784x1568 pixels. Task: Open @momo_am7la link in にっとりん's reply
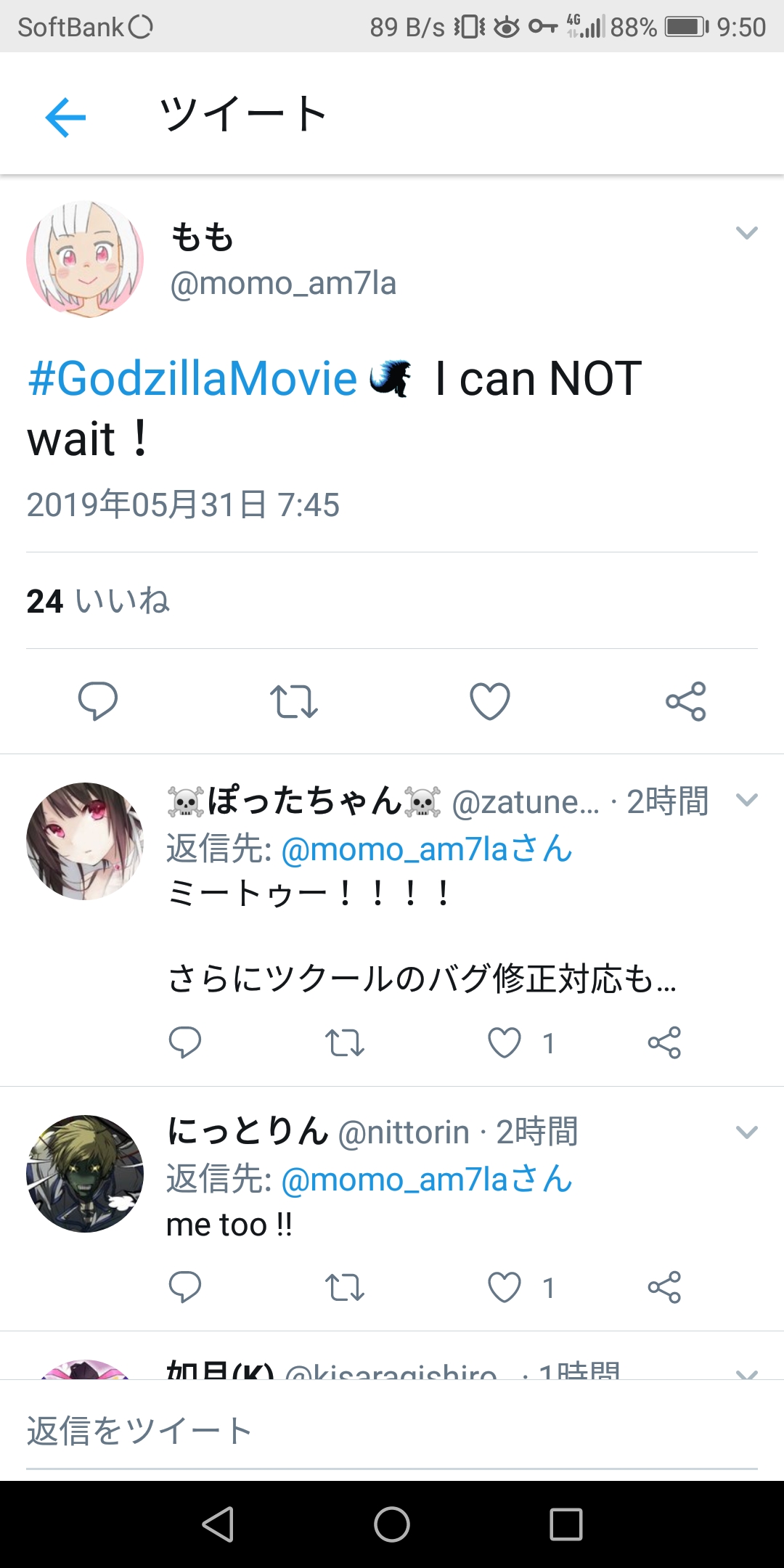425,1179
